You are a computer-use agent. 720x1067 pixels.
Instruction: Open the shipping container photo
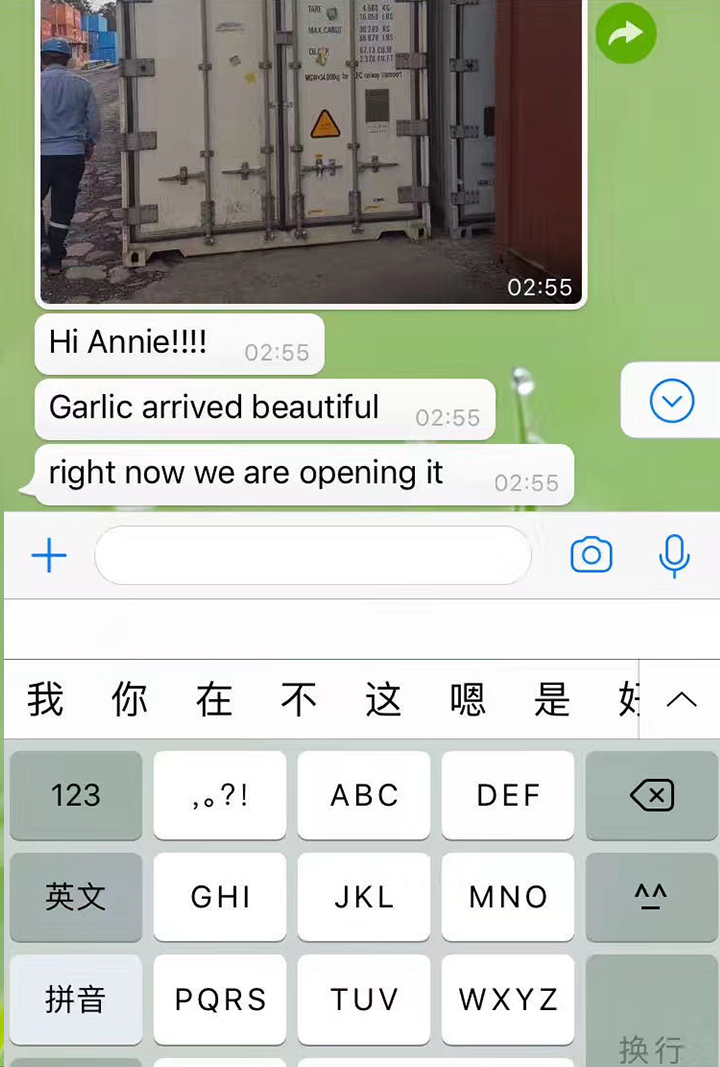click(x=310, y=150)
